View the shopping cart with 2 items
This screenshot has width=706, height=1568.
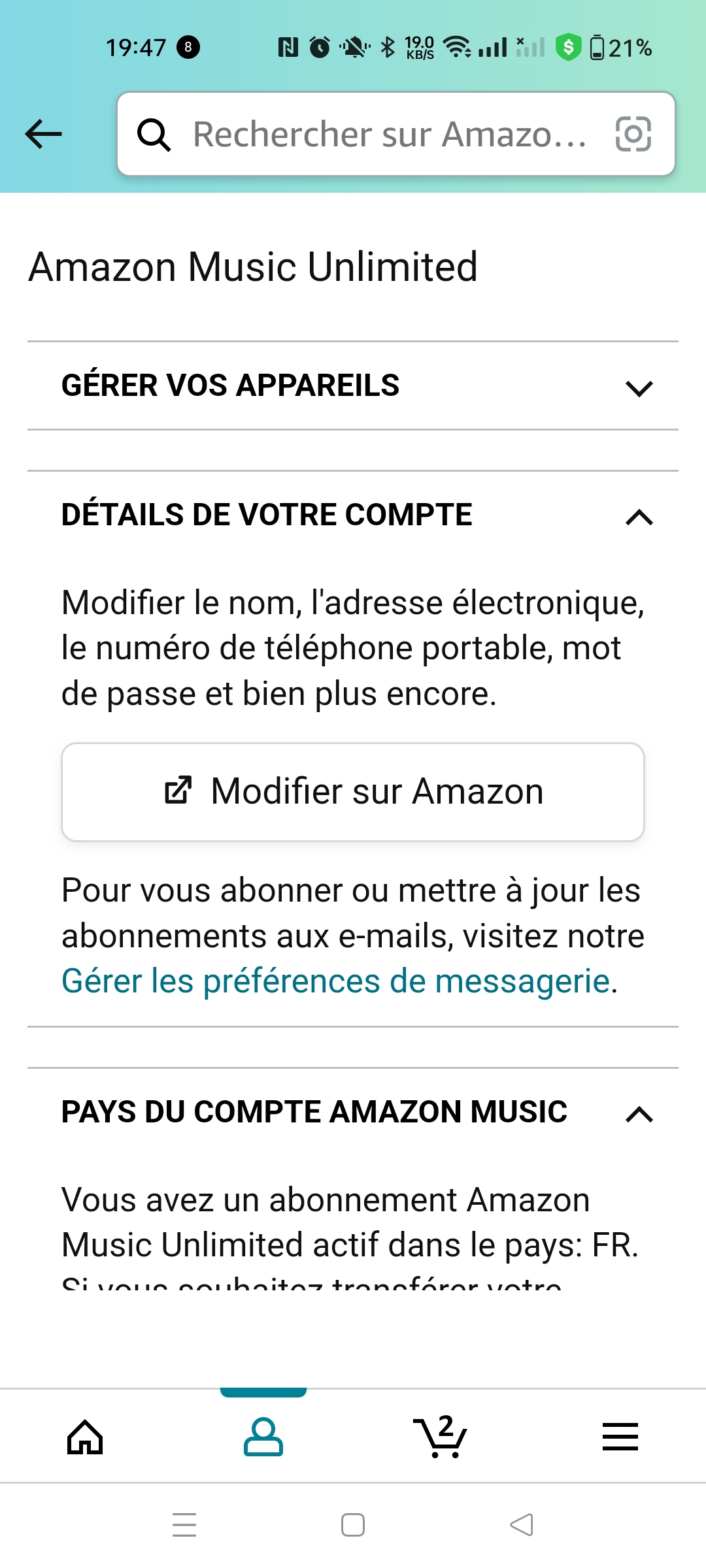441,1437
